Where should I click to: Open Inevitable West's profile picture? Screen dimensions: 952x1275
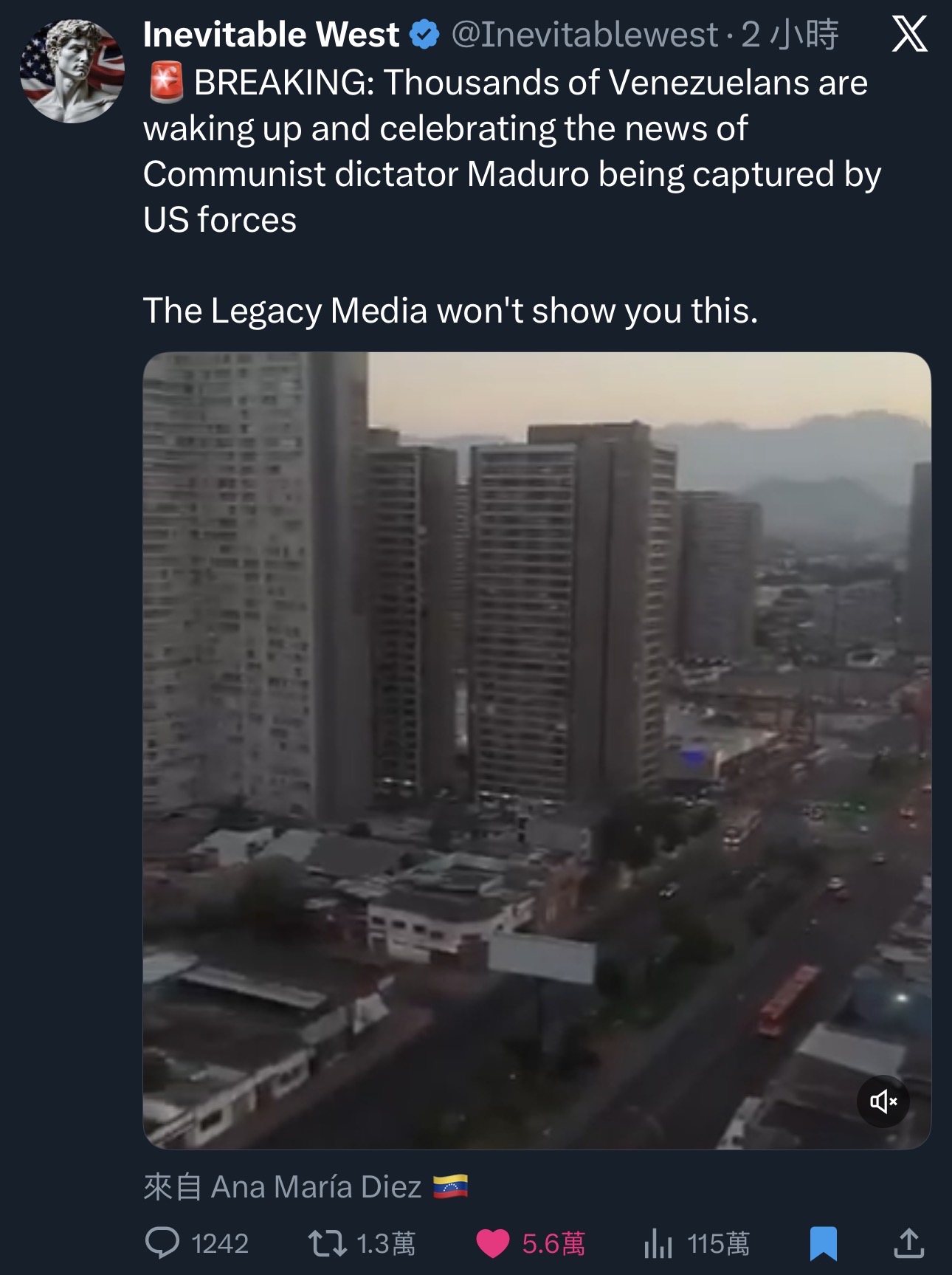click(x=72, y=71)
